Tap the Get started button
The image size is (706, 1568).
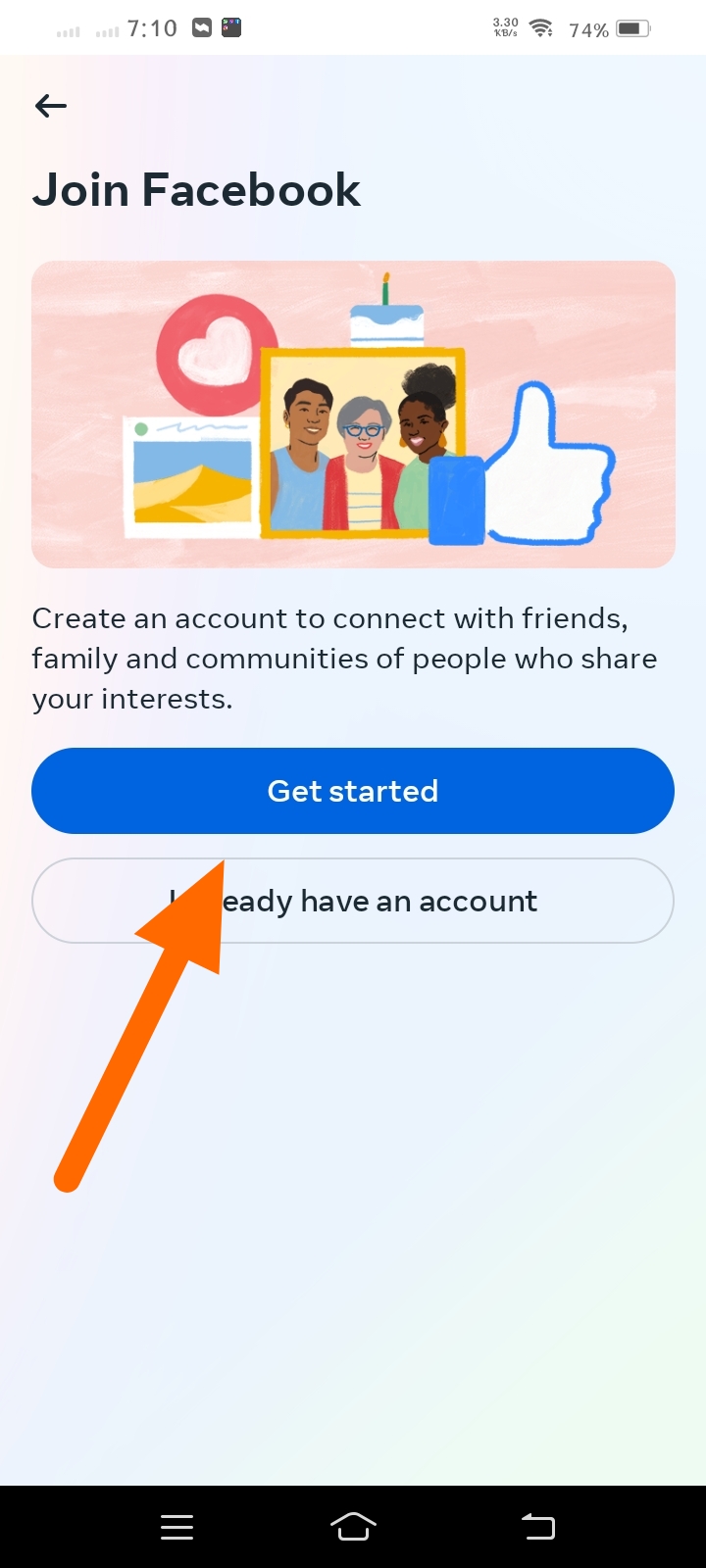353,791
